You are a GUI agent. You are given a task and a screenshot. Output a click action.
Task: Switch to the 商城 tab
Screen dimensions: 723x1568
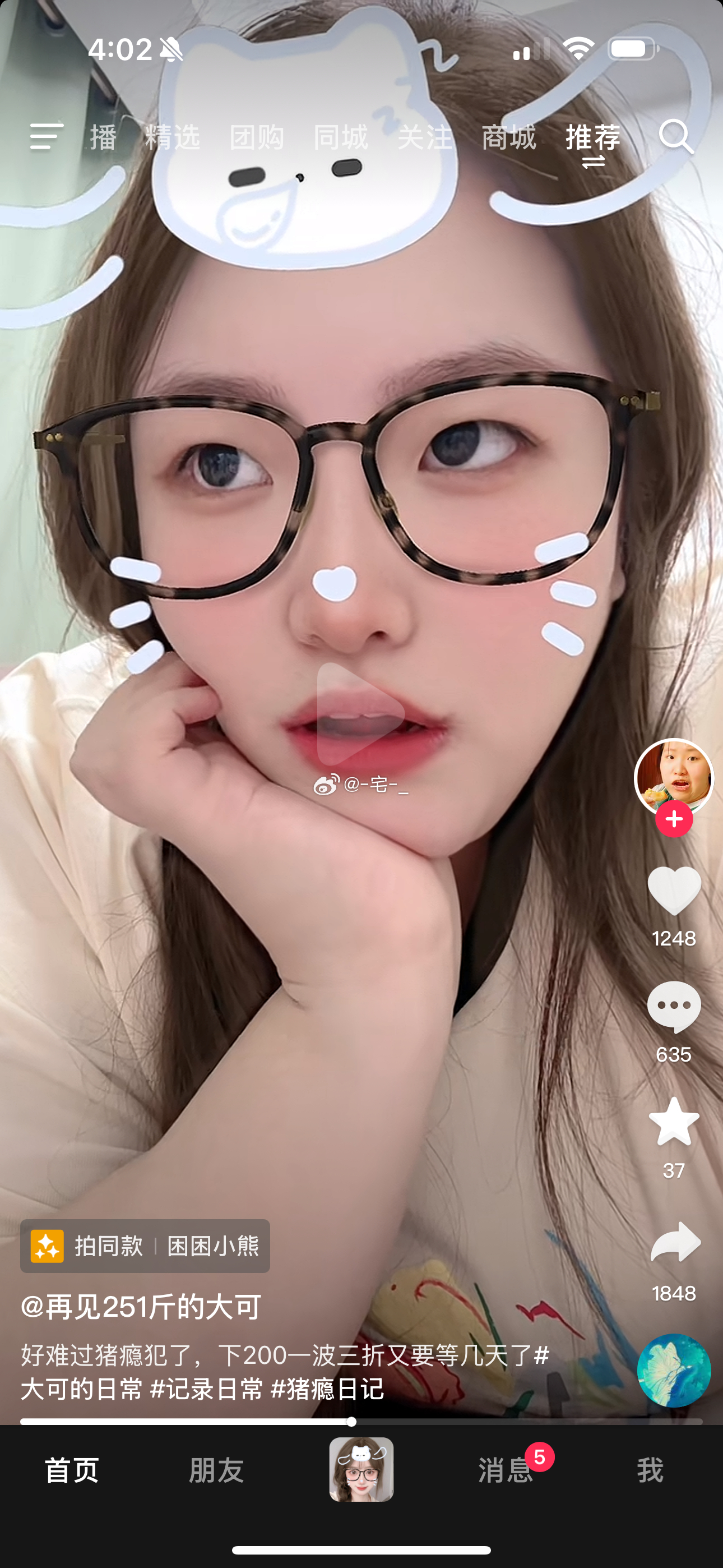coord(508,137)
